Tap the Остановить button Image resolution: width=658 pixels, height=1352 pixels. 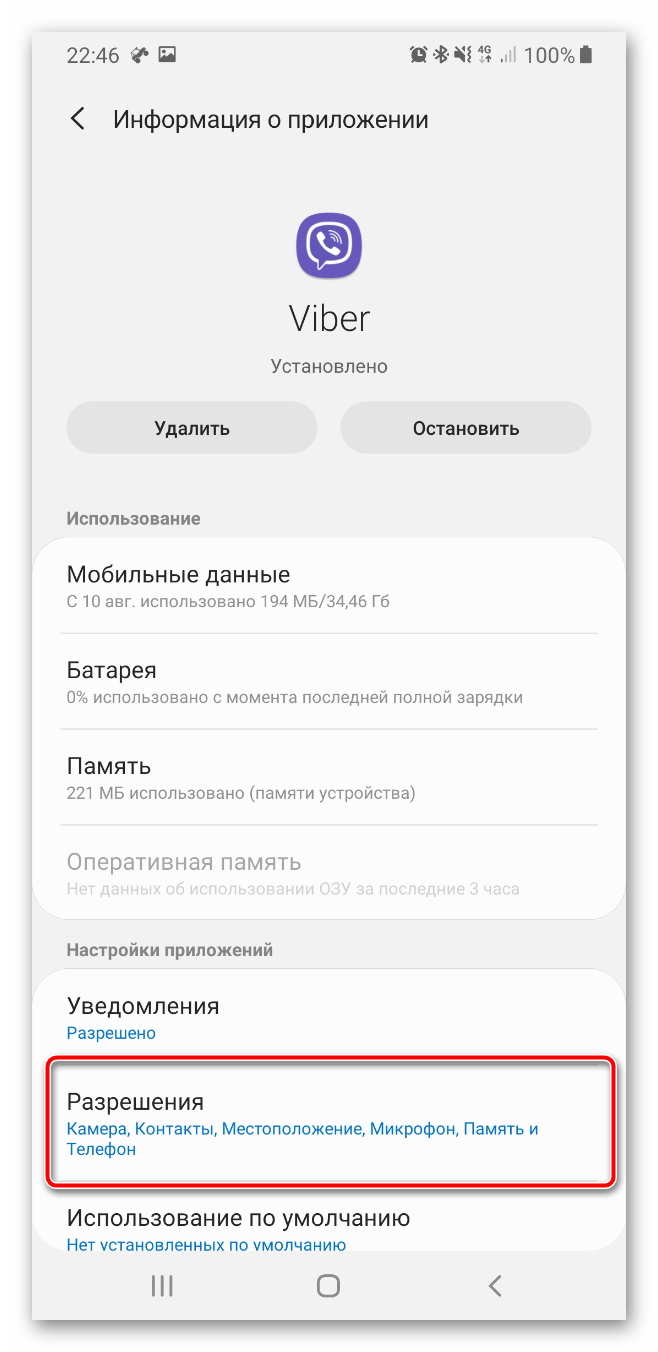[466, 428]
